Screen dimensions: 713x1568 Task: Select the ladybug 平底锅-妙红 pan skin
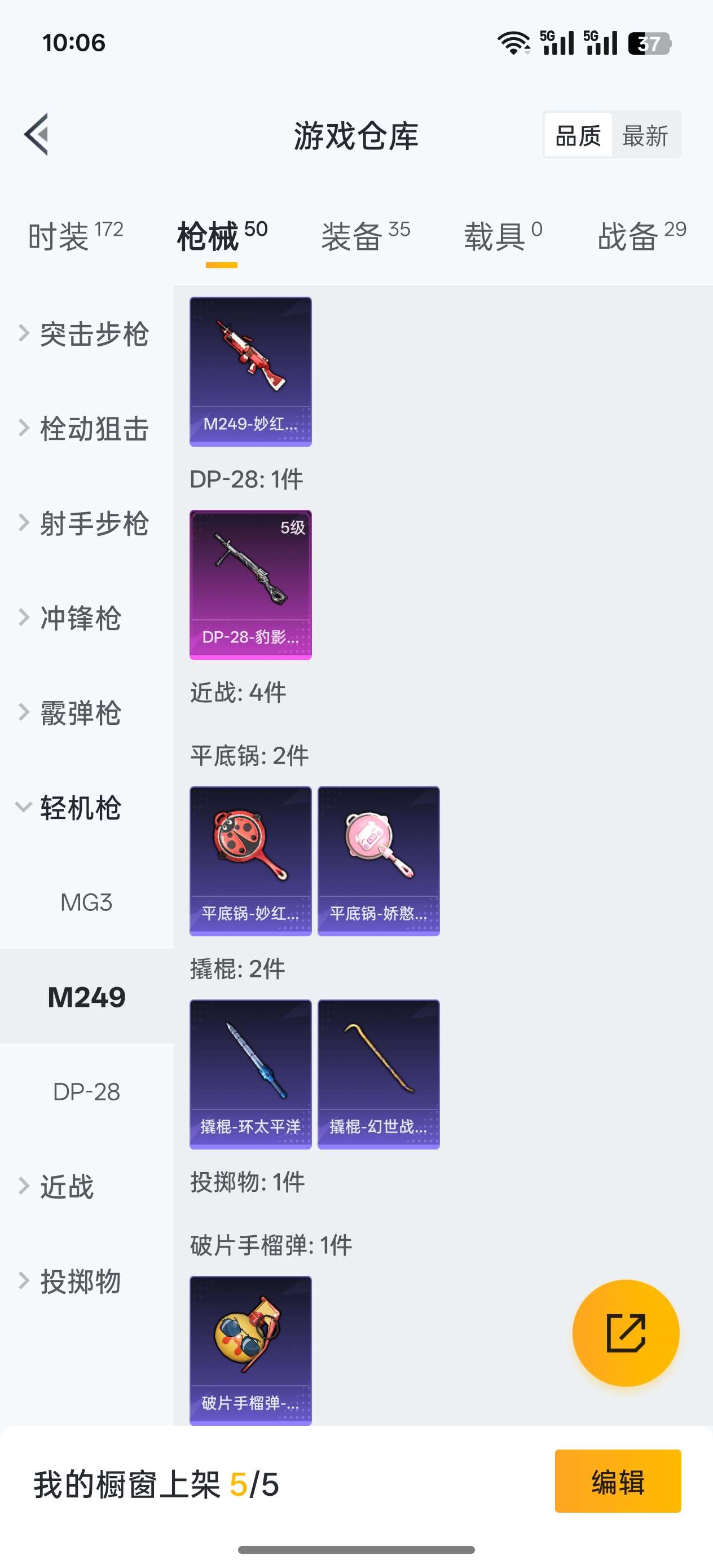pyautogui.click(x=250, y=858)
